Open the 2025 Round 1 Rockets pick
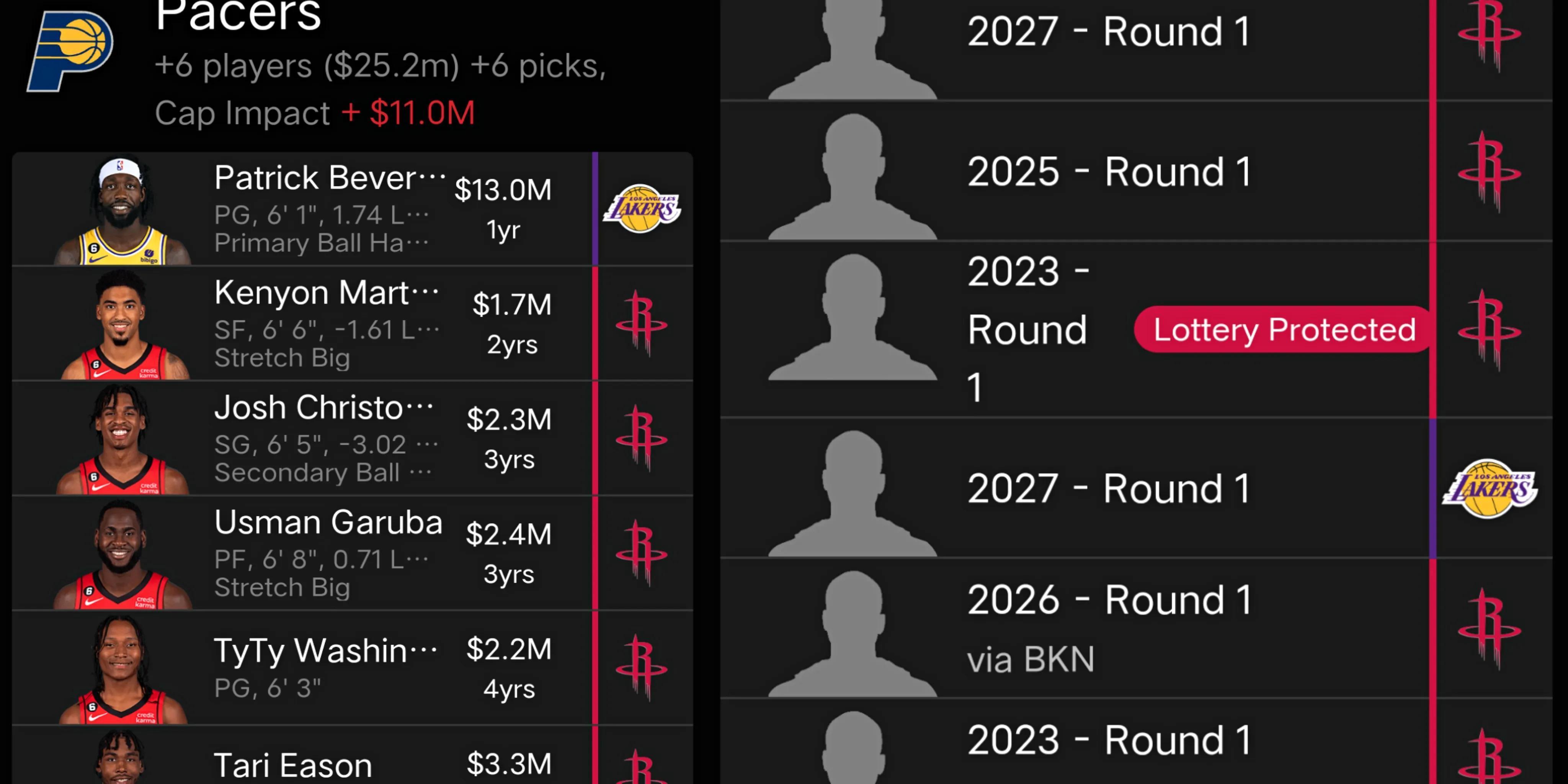 coord(1108,171)
